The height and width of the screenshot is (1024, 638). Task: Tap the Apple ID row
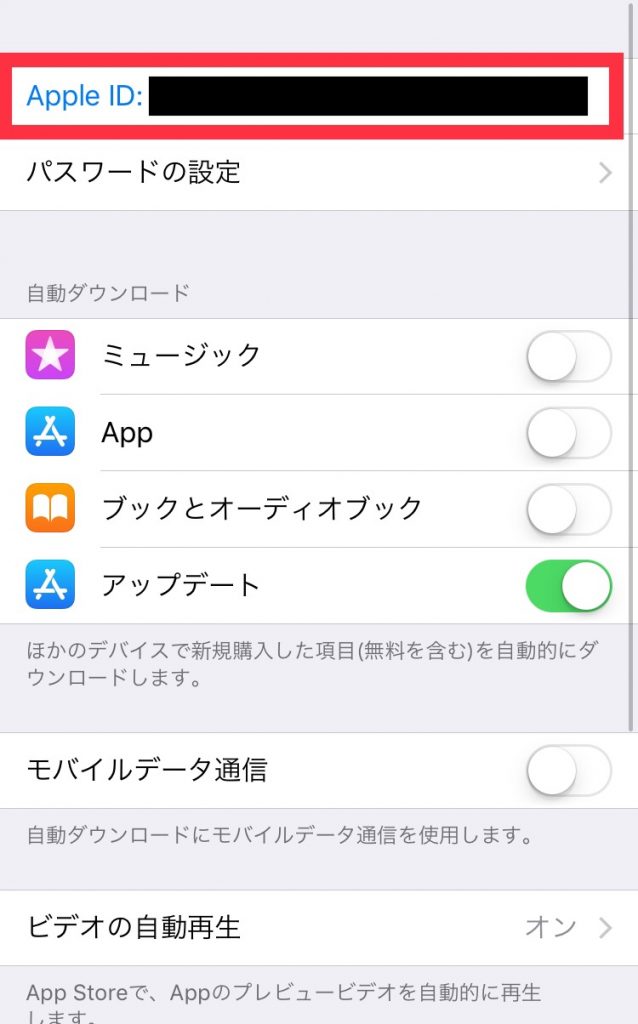pyautogui.click(x=311, y=96)
